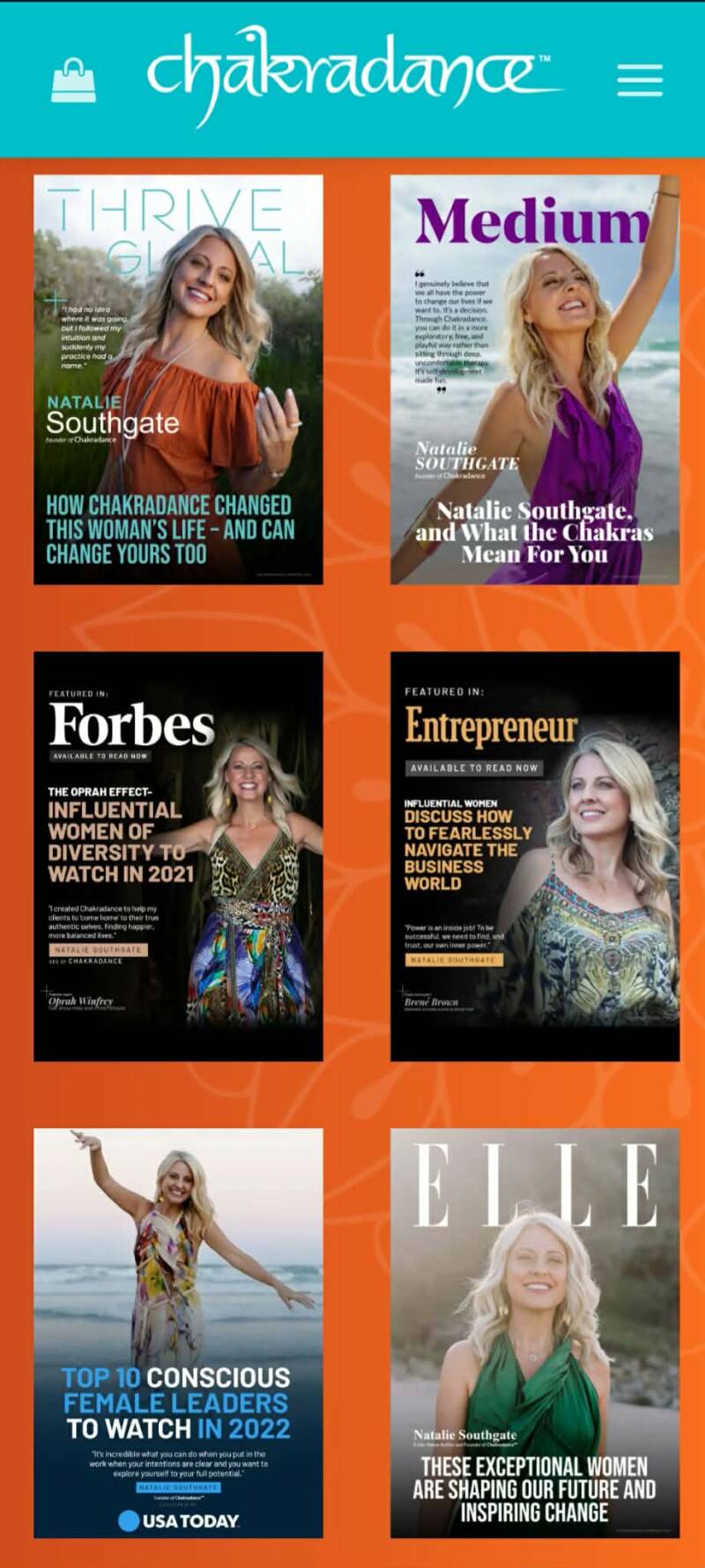Open the Thrive Global feature cover
The height and width of the screenshot is (1568, 705).
click(178, 379)
